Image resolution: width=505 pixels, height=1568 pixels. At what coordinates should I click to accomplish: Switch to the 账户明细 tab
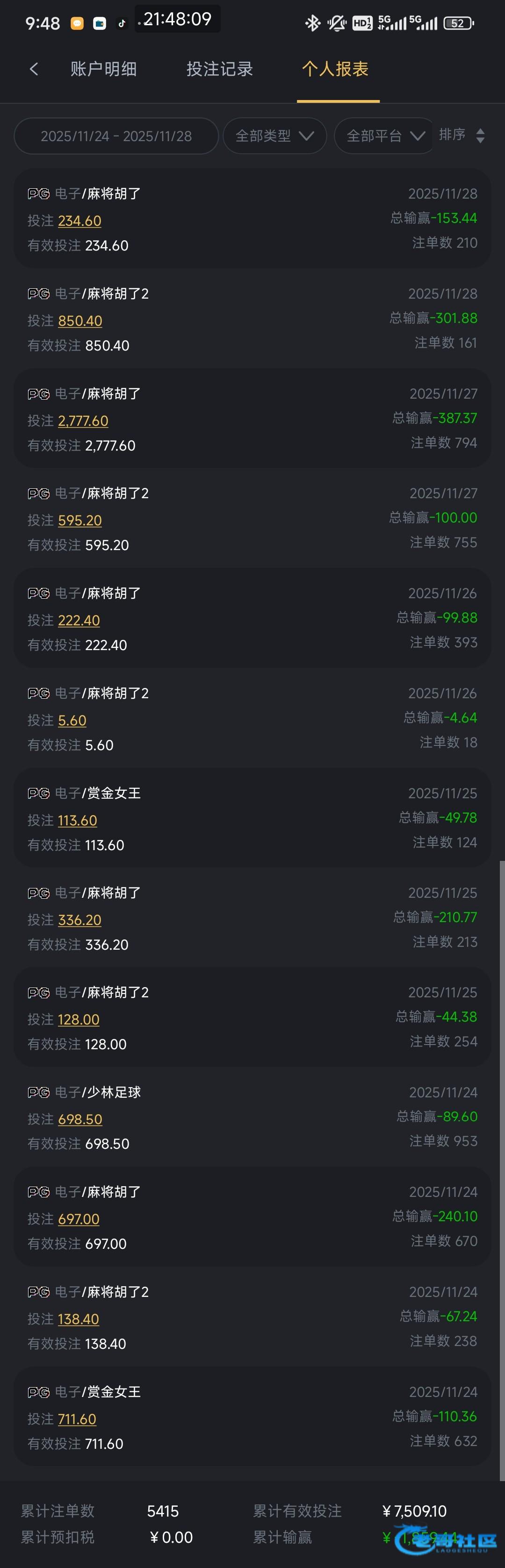pos(103,69)
